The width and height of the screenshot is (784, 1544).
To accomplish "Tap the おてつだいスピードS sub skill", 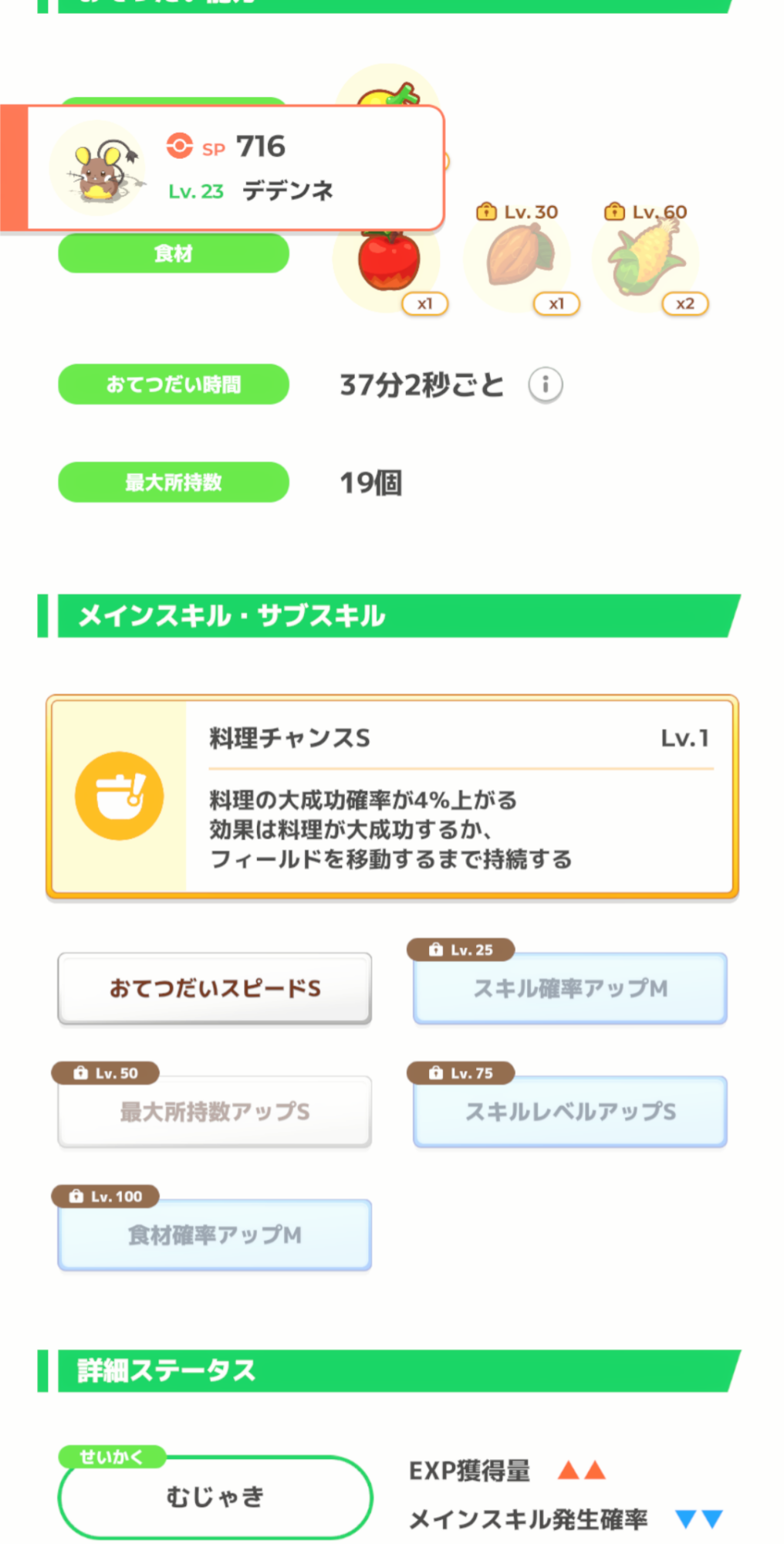I will point(215,988).
